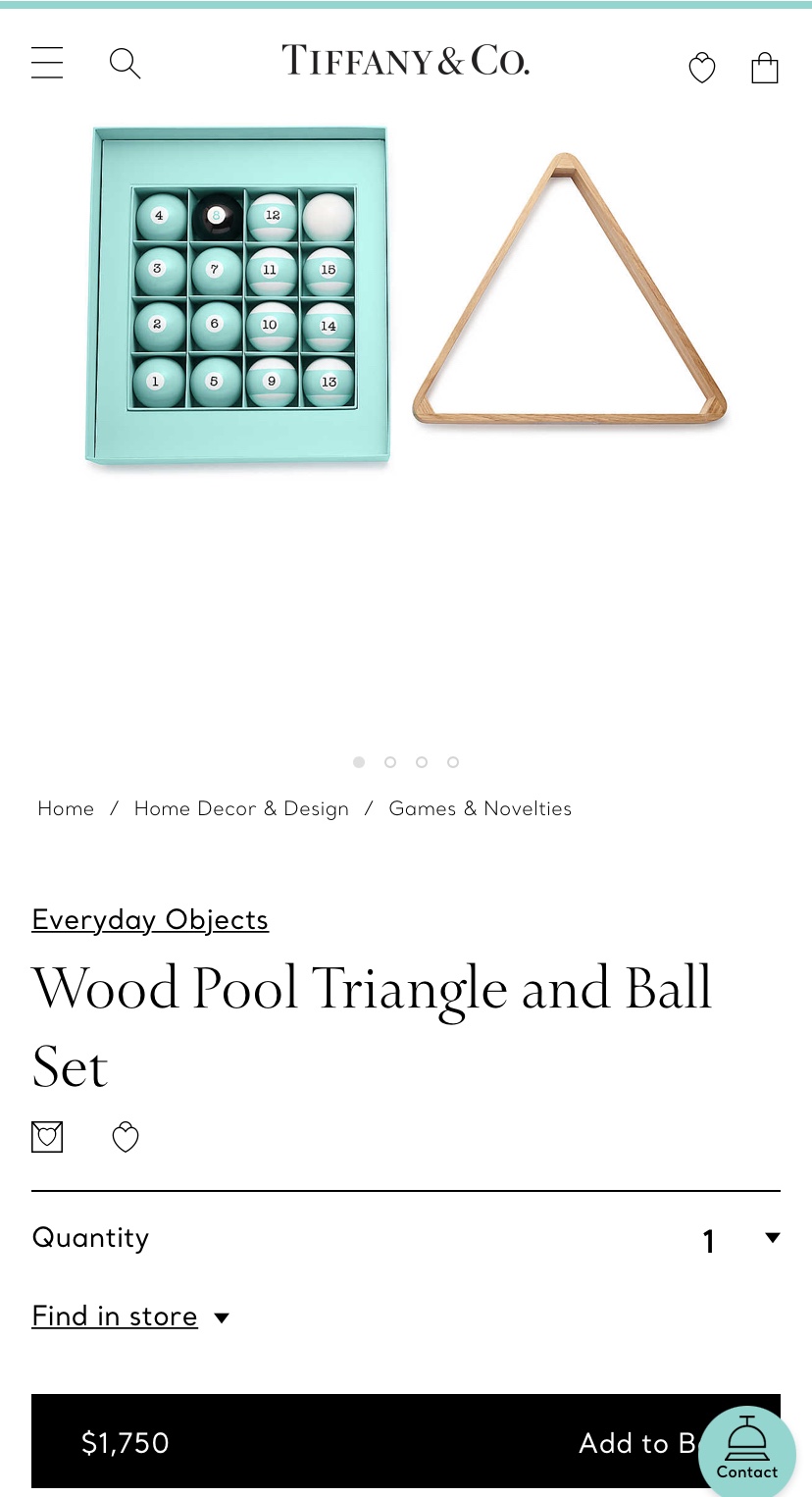Image resolution: width=812 pixels, height=1497 pixels.
Task: Open saved items heart in header
Action: pos(702,68)
